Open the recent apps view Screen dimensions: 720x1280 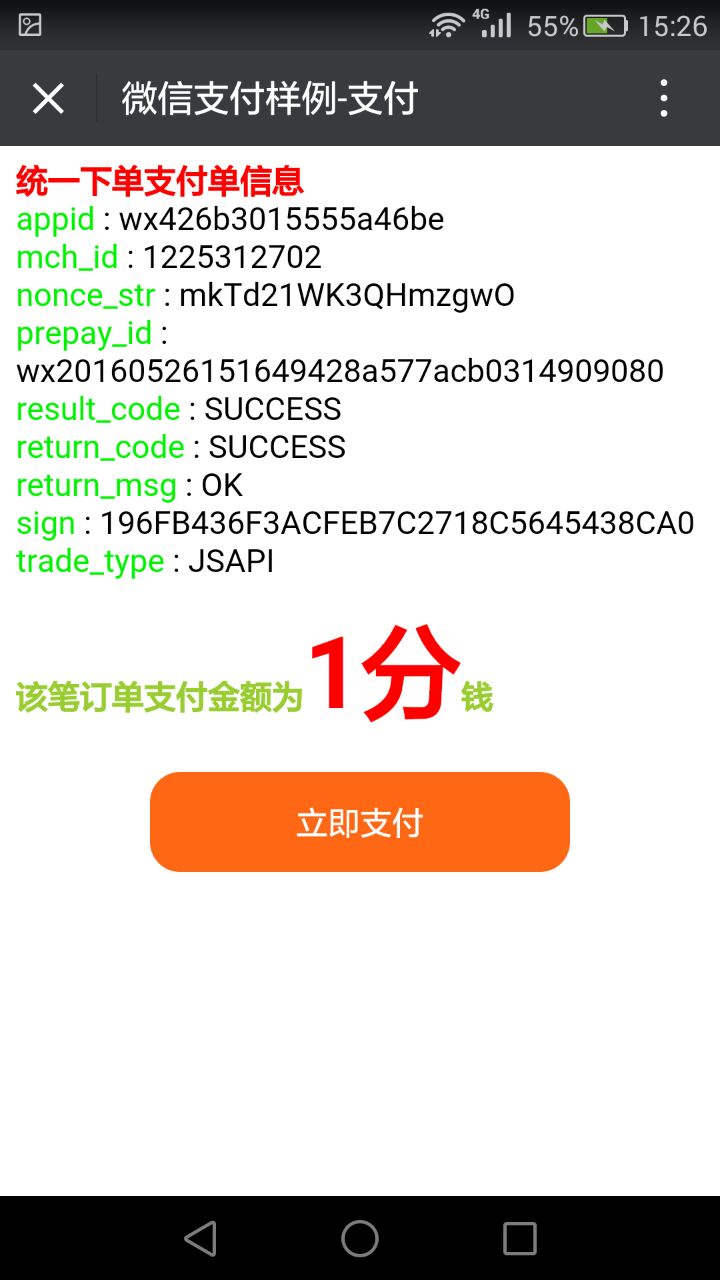tap(520, 1238)
